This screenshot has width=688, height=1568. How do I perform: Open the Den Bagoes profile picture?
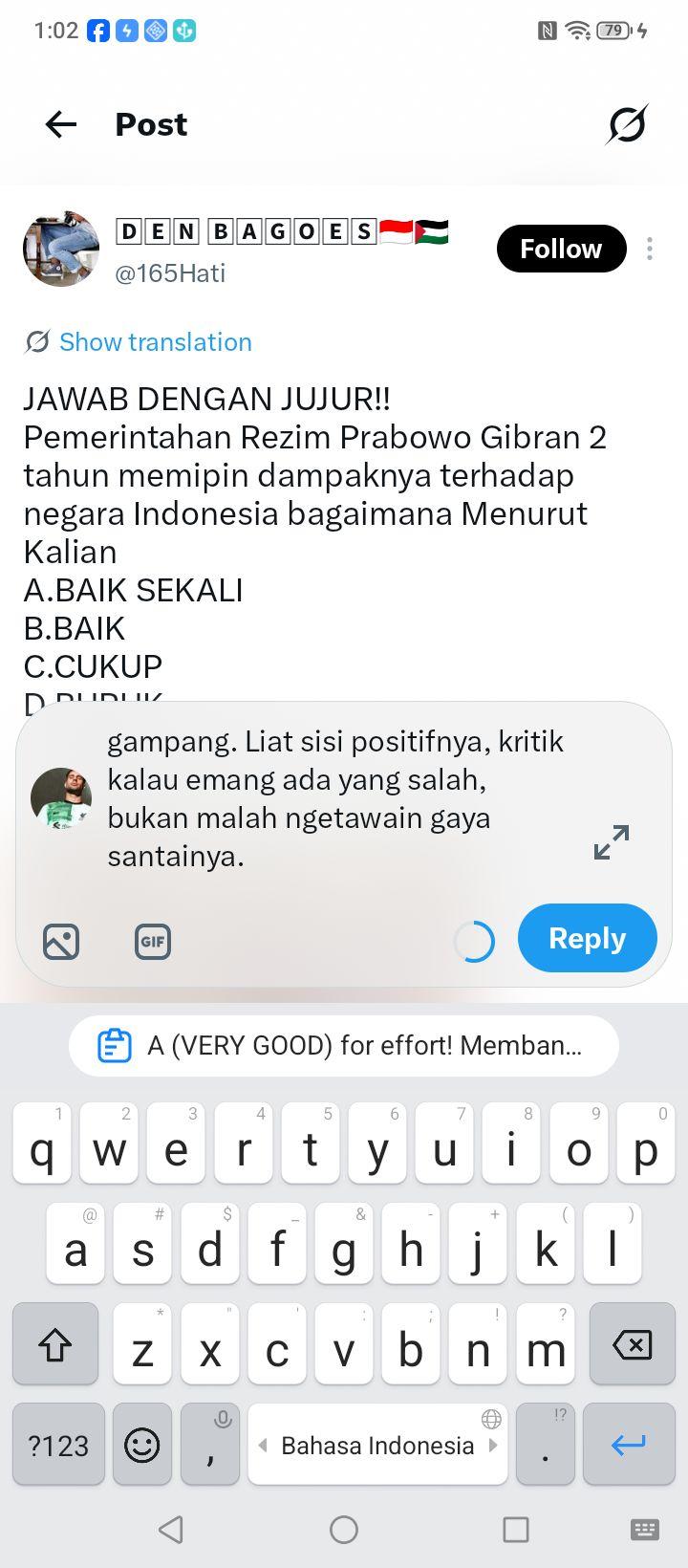pos(61,249)
